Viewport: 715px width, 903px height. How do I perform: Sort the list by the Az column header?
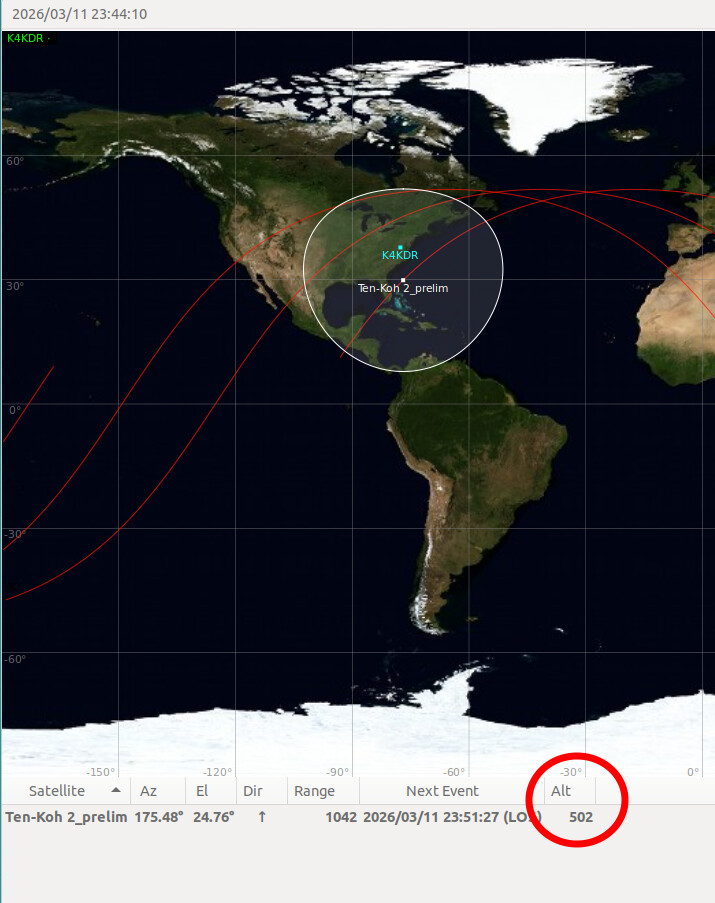[148, 791]
